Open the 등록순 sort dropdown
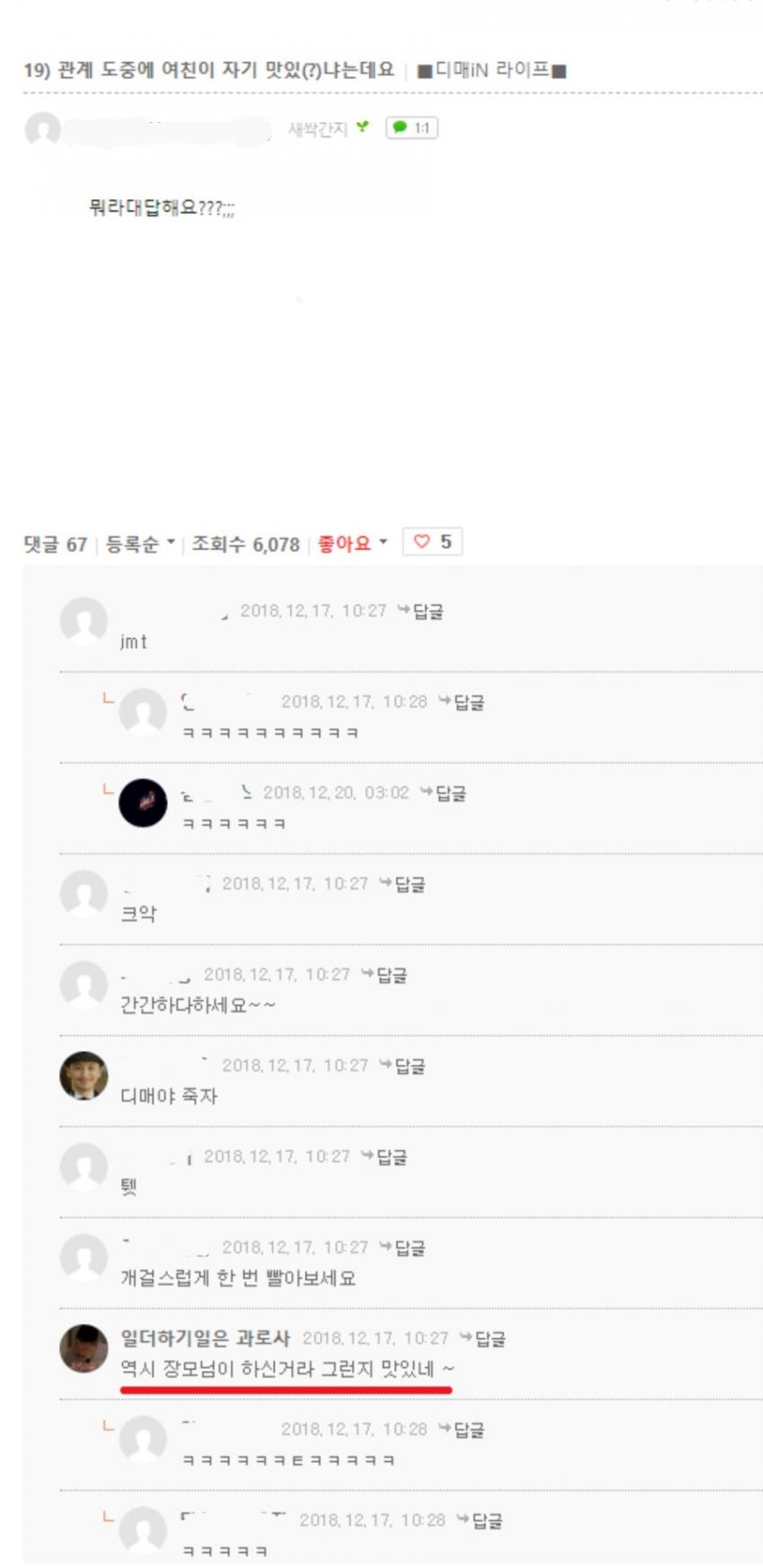Viewport: 763px width, 1568px height. coord(139,544)
